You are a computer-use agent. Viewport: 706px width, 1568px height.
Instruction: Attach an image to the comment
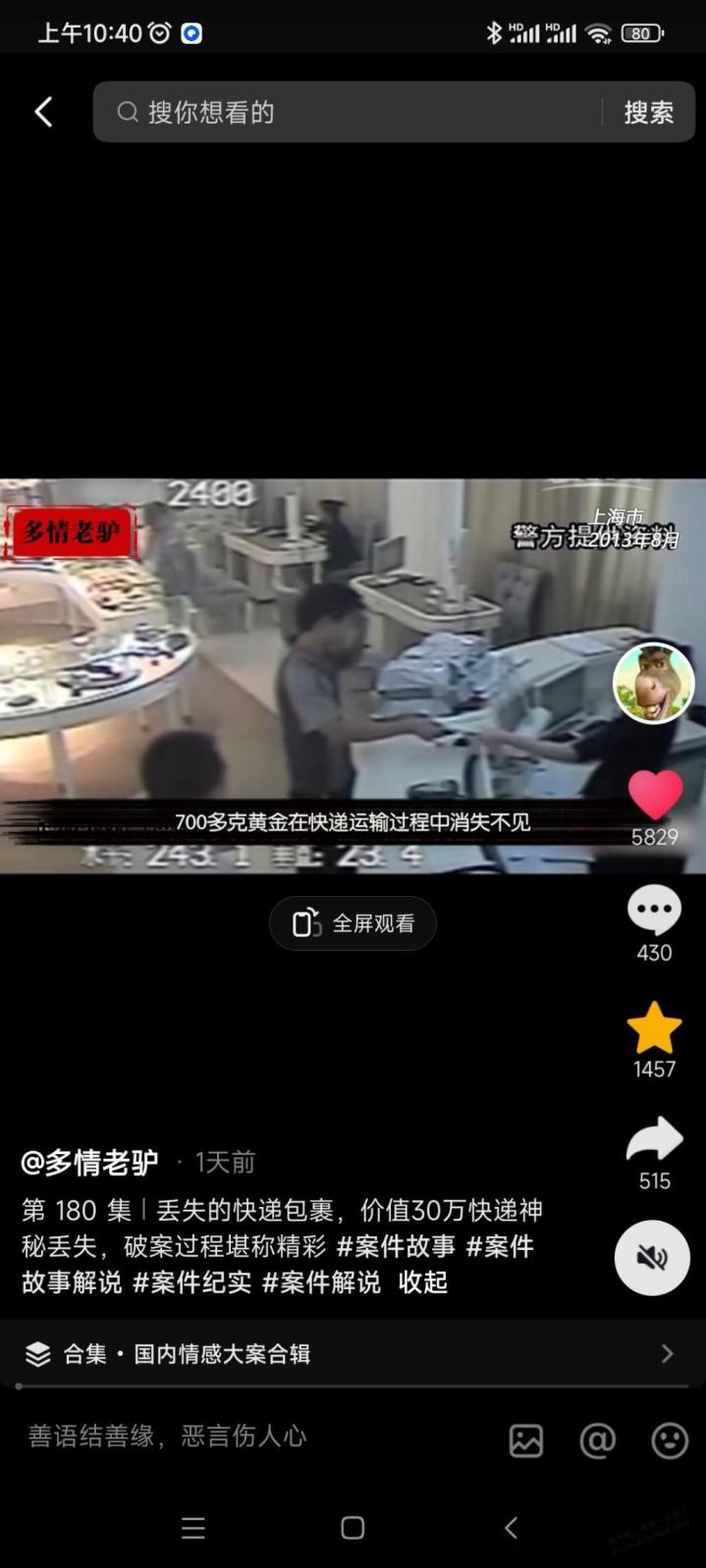pos(526,1440)
